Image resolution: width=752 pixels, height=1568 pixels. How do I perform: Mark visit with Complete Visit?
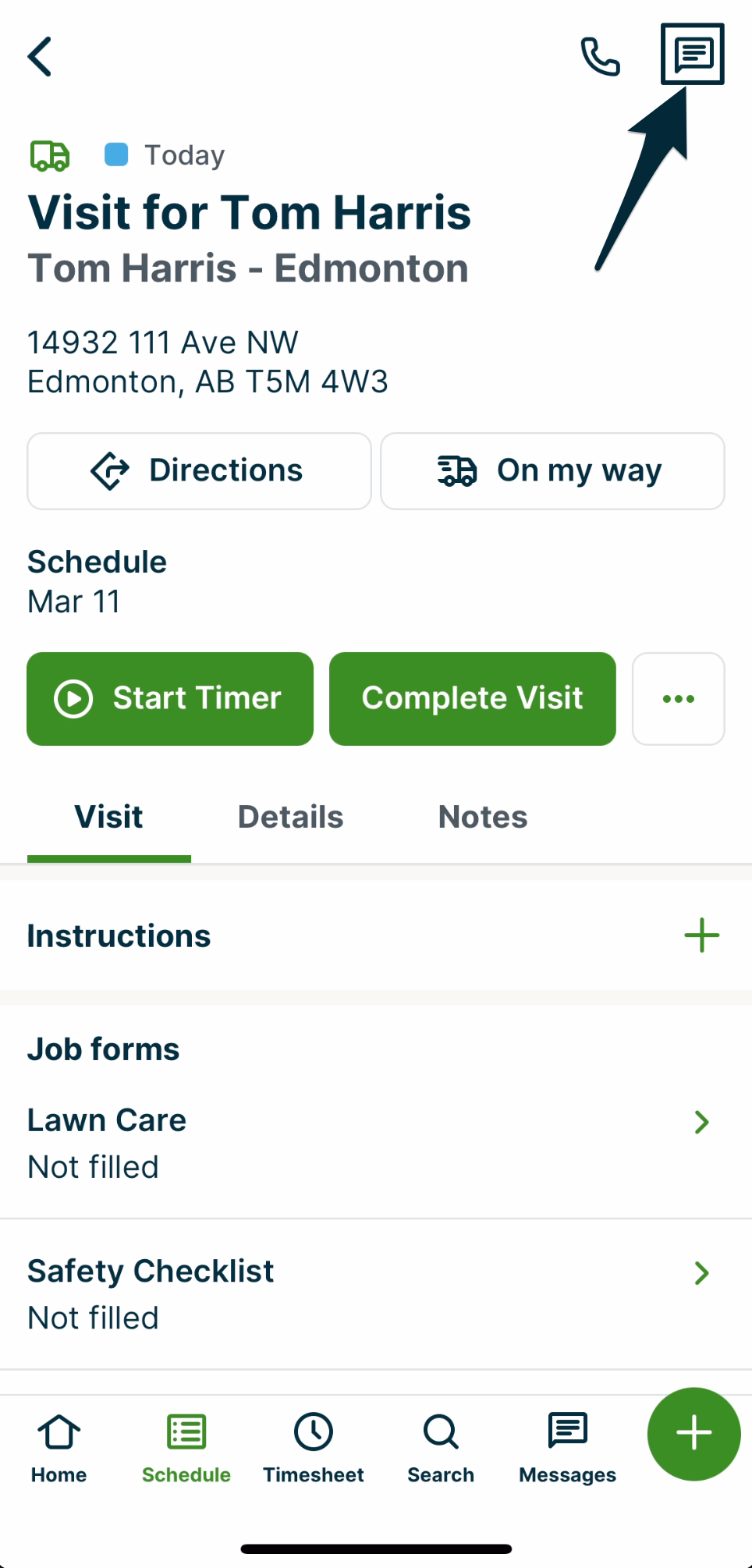472,699
